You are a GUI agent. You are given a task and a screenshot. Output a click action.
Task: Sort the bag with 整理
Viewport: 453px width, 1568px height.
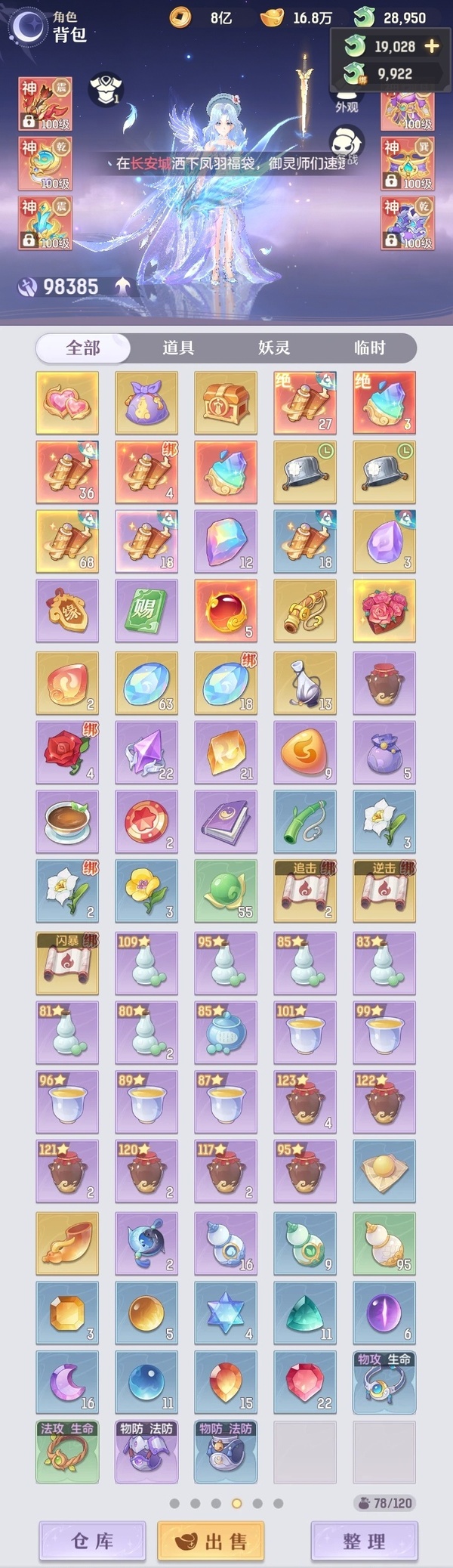364,1541
